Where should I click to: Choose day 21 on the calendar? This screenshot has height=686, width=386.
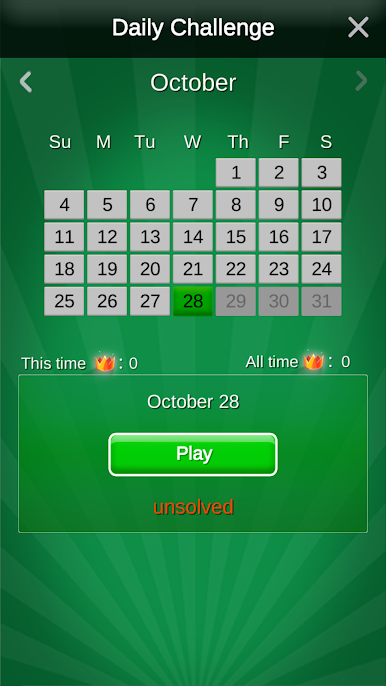(x=193, y=269)
